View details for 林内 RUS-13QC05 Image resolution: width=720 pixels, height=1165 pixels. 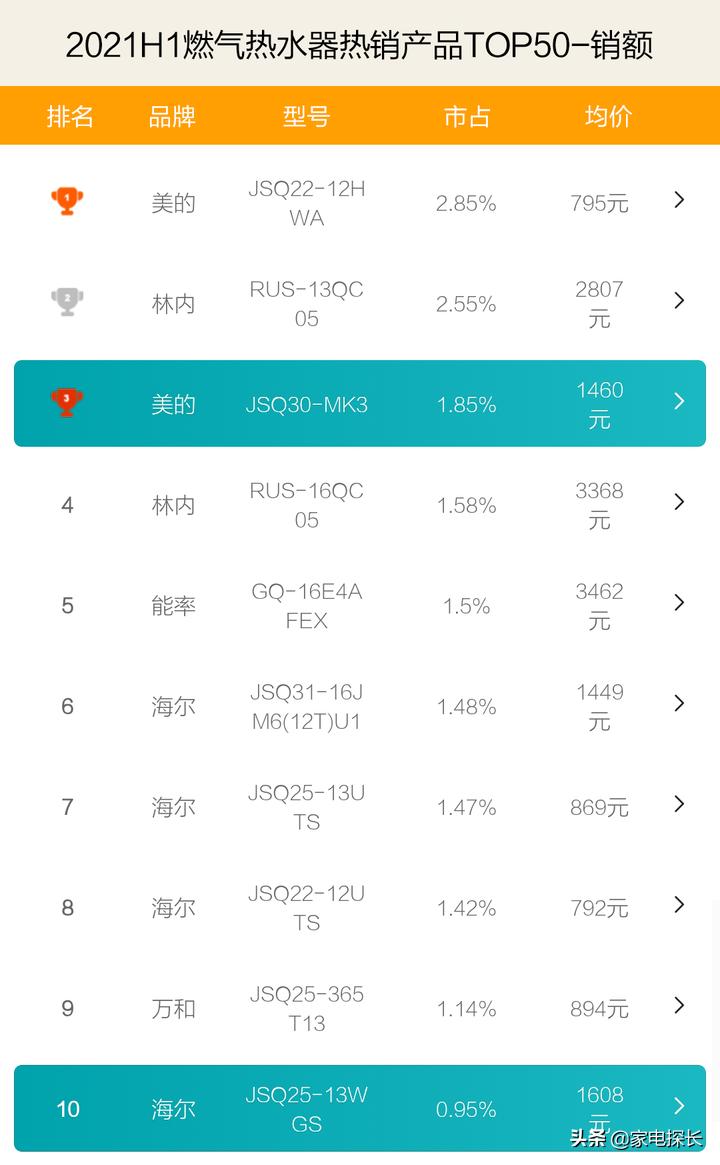tap(360, 303)
